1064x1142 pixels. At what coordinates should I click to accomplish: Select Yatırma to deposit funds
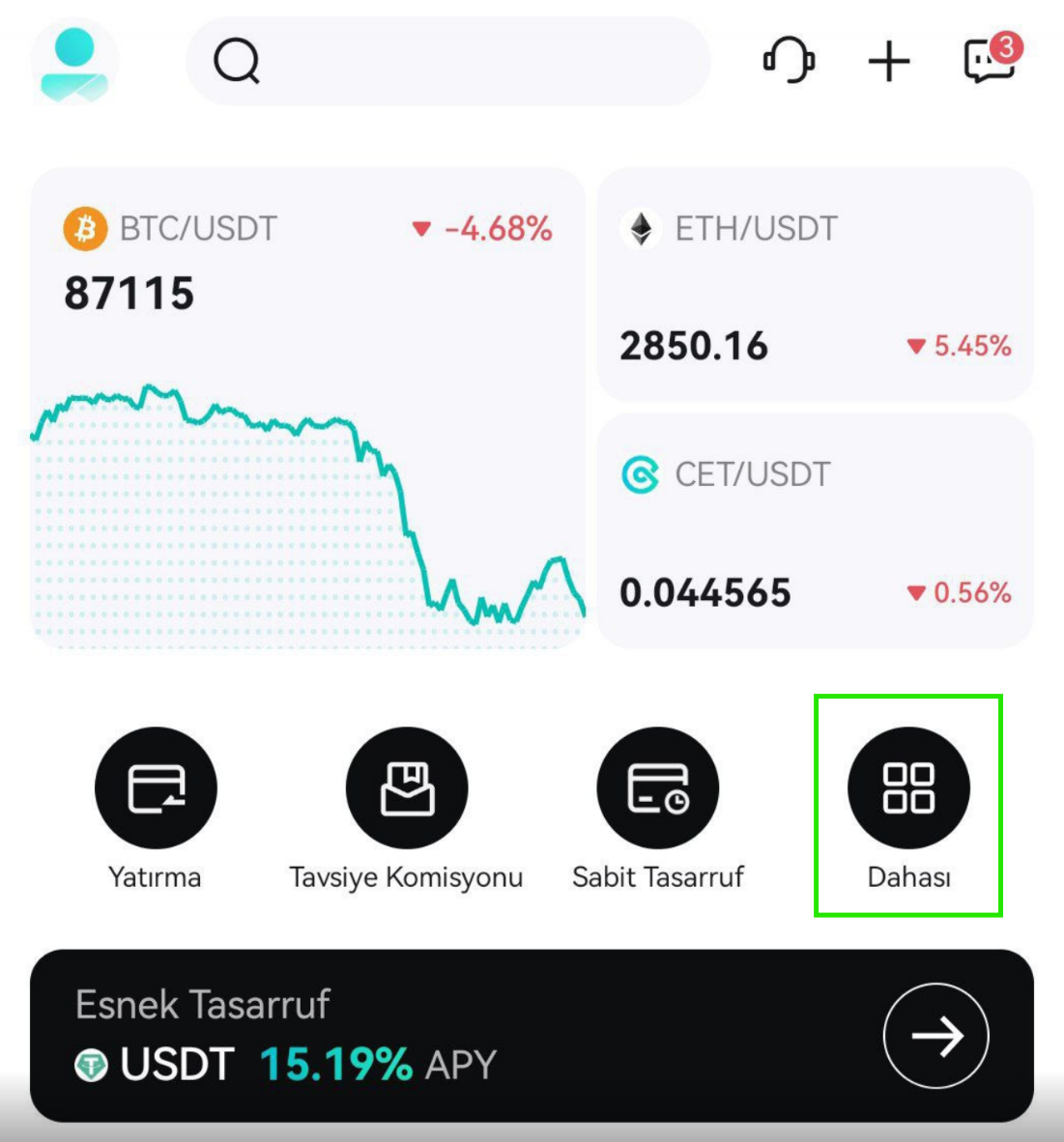click(x=156, y=810)
